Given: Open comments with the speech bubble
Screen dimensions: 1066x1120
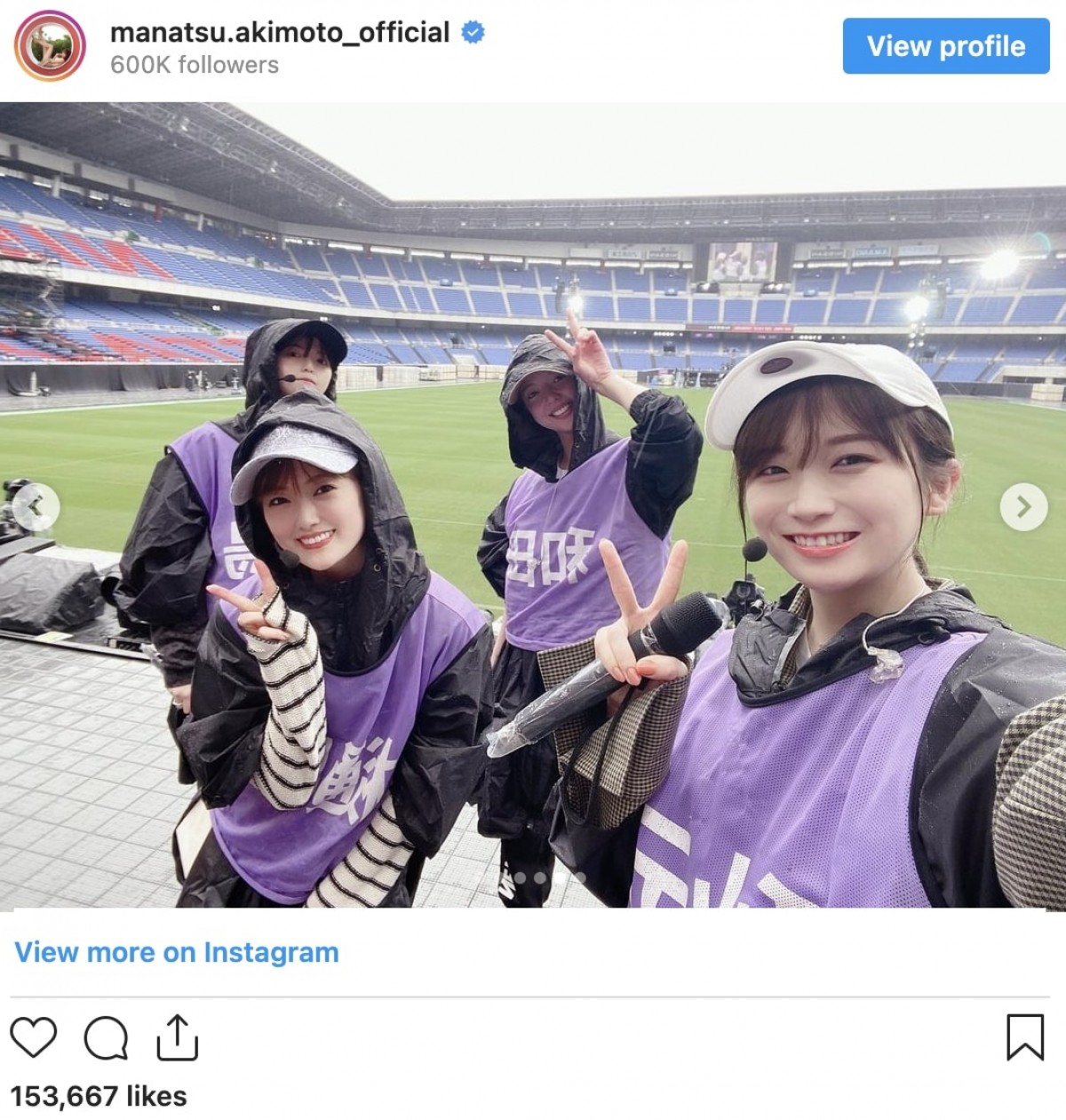Looking at the screenshot, I should point(106,1037).
